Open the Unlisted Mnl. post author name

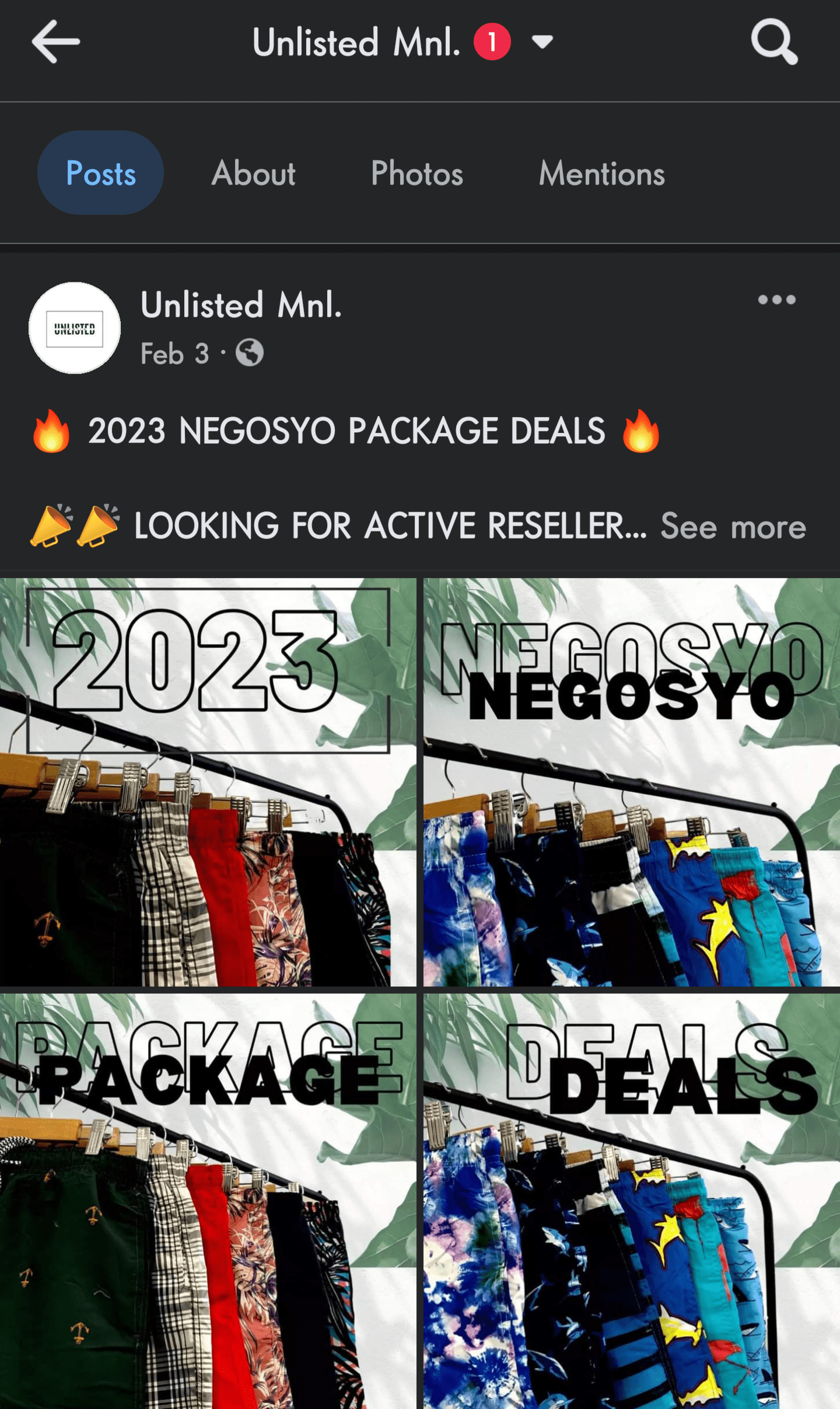click(241, 305)
